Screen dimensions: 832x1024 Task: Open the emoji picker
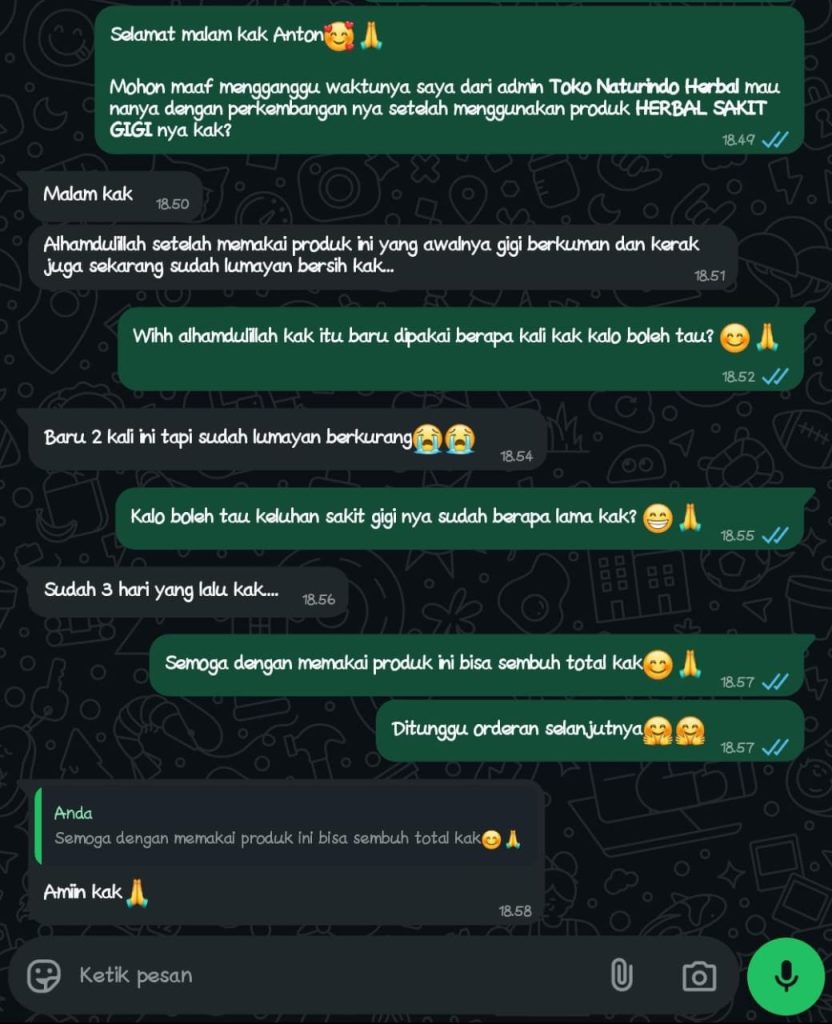(x=43, y=975)
